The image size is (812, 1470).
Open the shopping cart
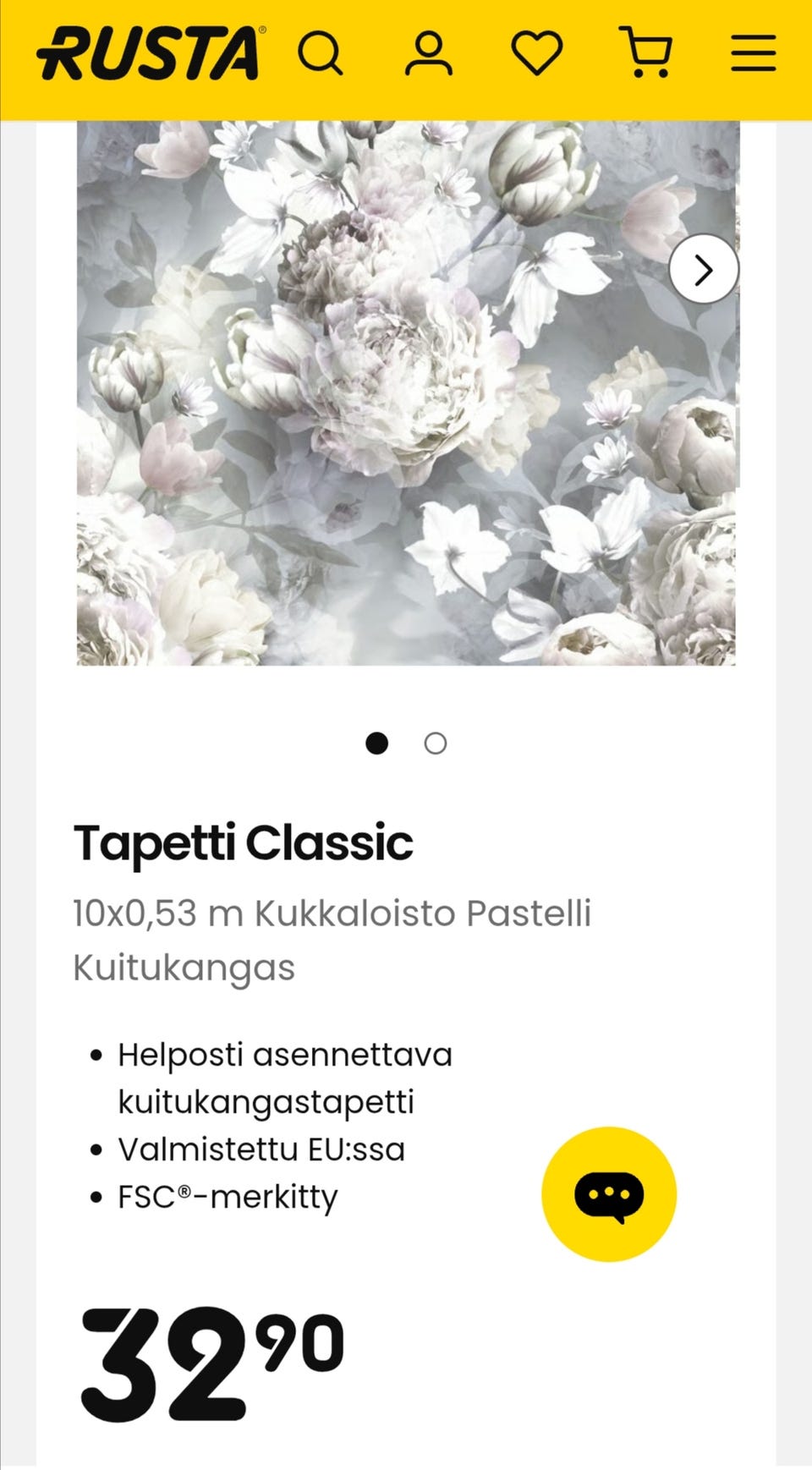point(646,52)
